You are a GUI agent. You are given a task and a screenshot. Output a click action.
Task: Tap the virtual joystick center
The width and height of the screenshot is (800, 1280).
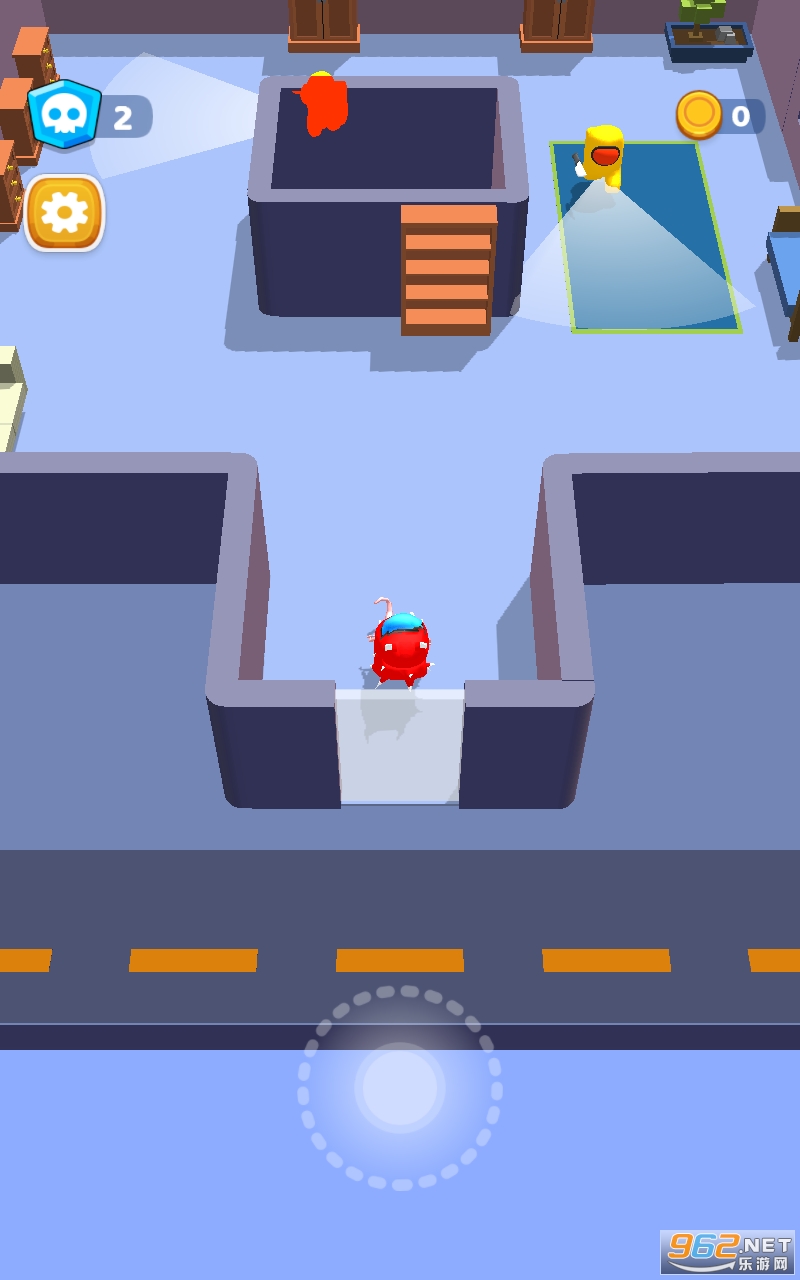coord(400,1088)
